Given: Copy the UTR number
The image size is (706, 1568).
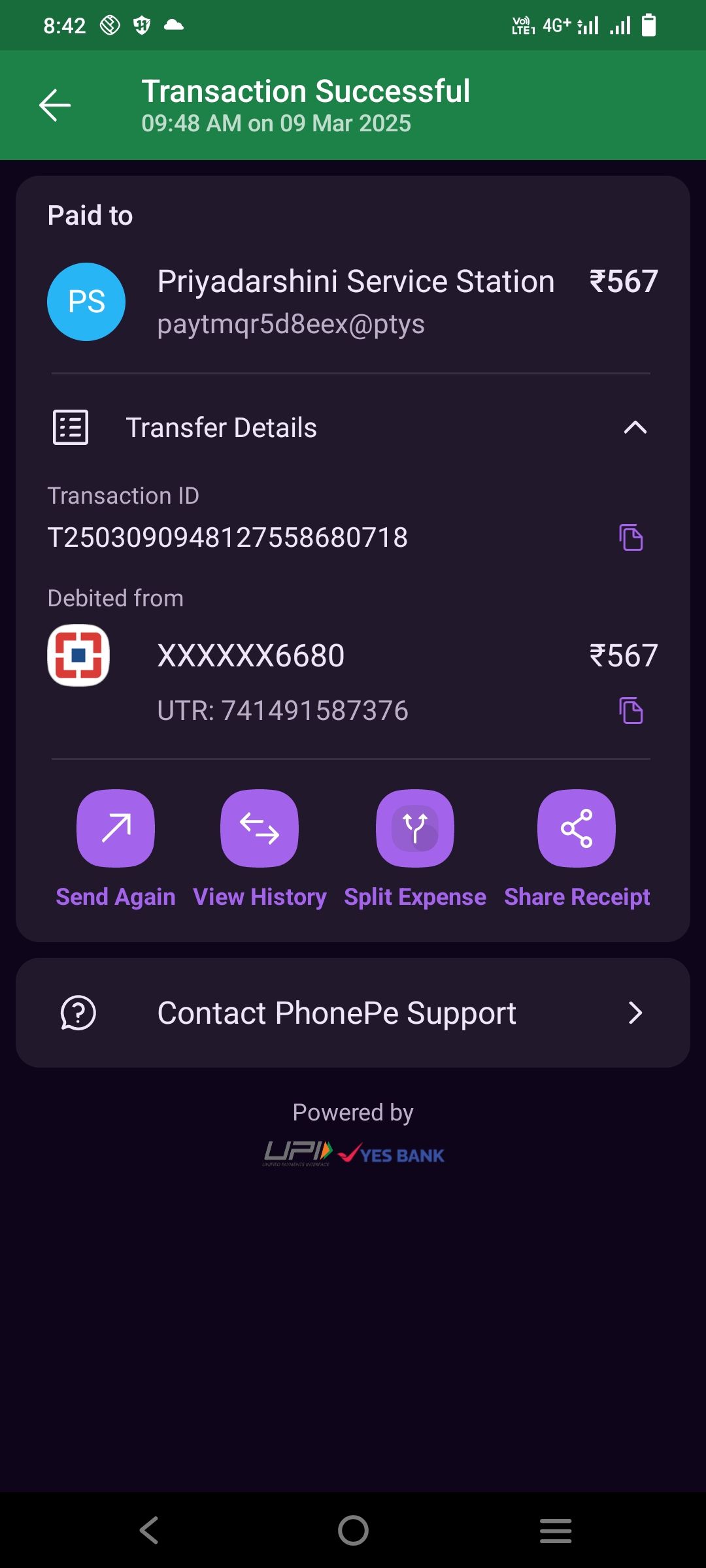Looking at the screenshot, I should coord(631,711).
